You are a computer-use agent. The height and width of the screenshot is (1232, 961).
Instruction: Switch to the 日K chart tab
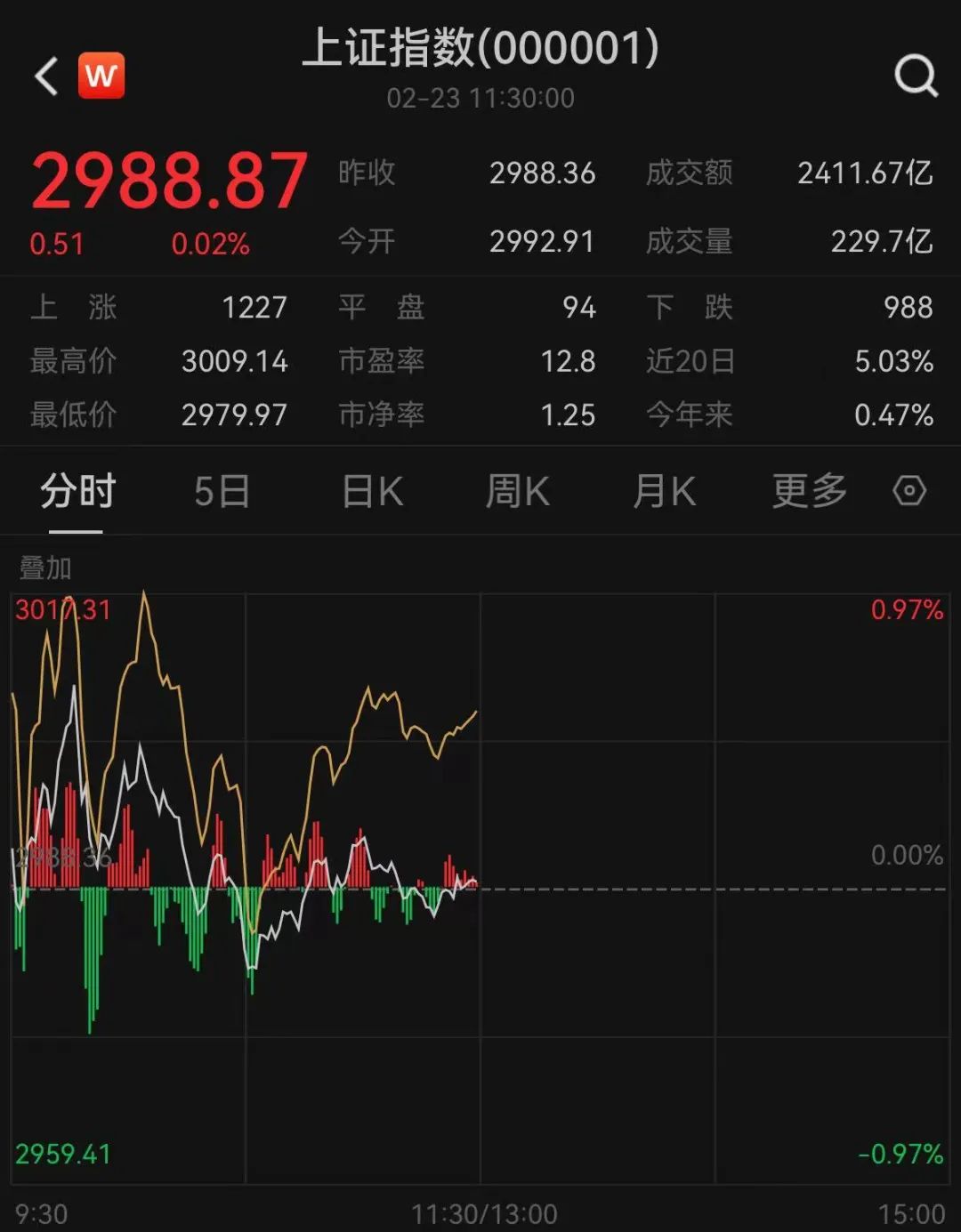pos(373,491)
